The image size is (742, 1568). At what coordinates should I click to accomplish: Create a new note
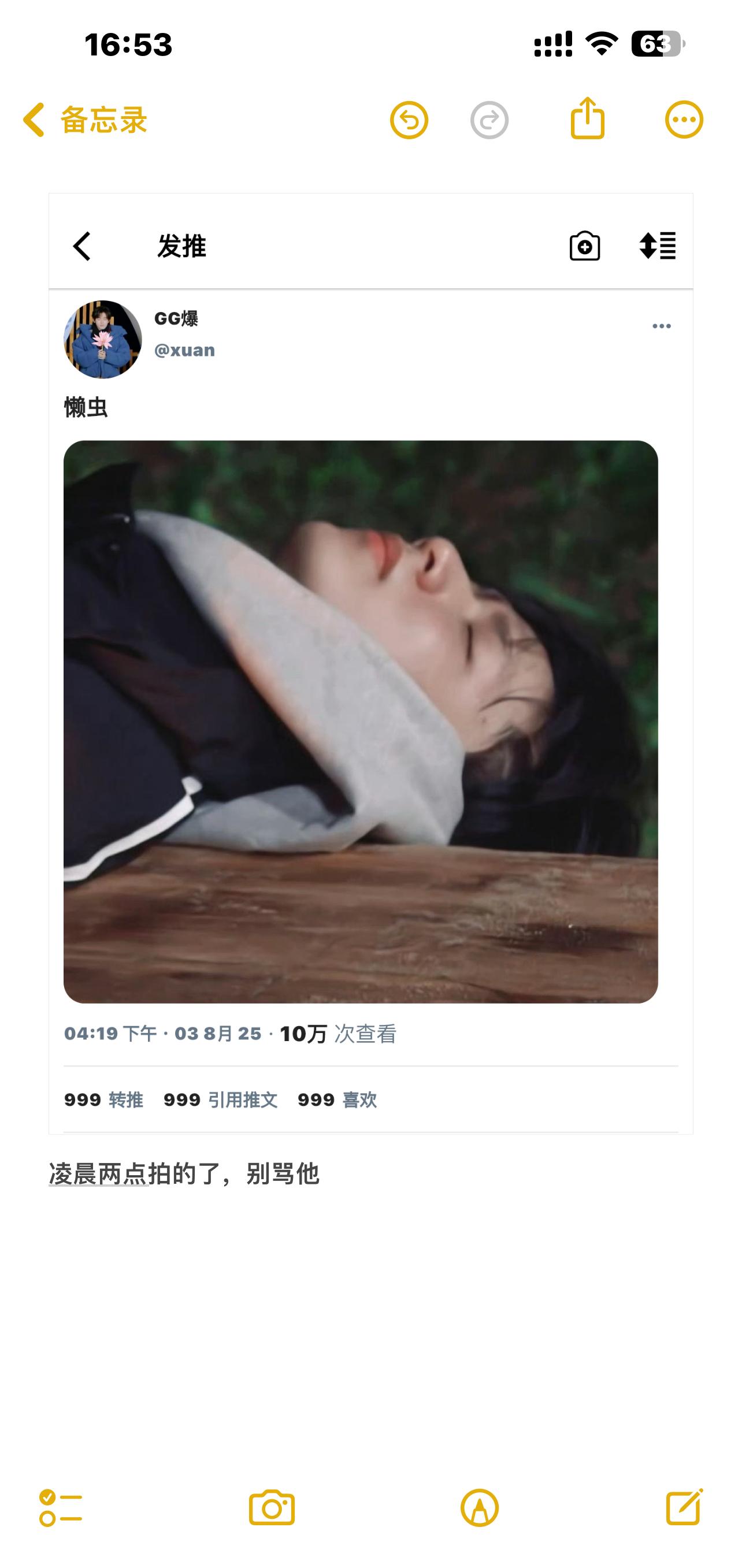(x=685, y=1507)
